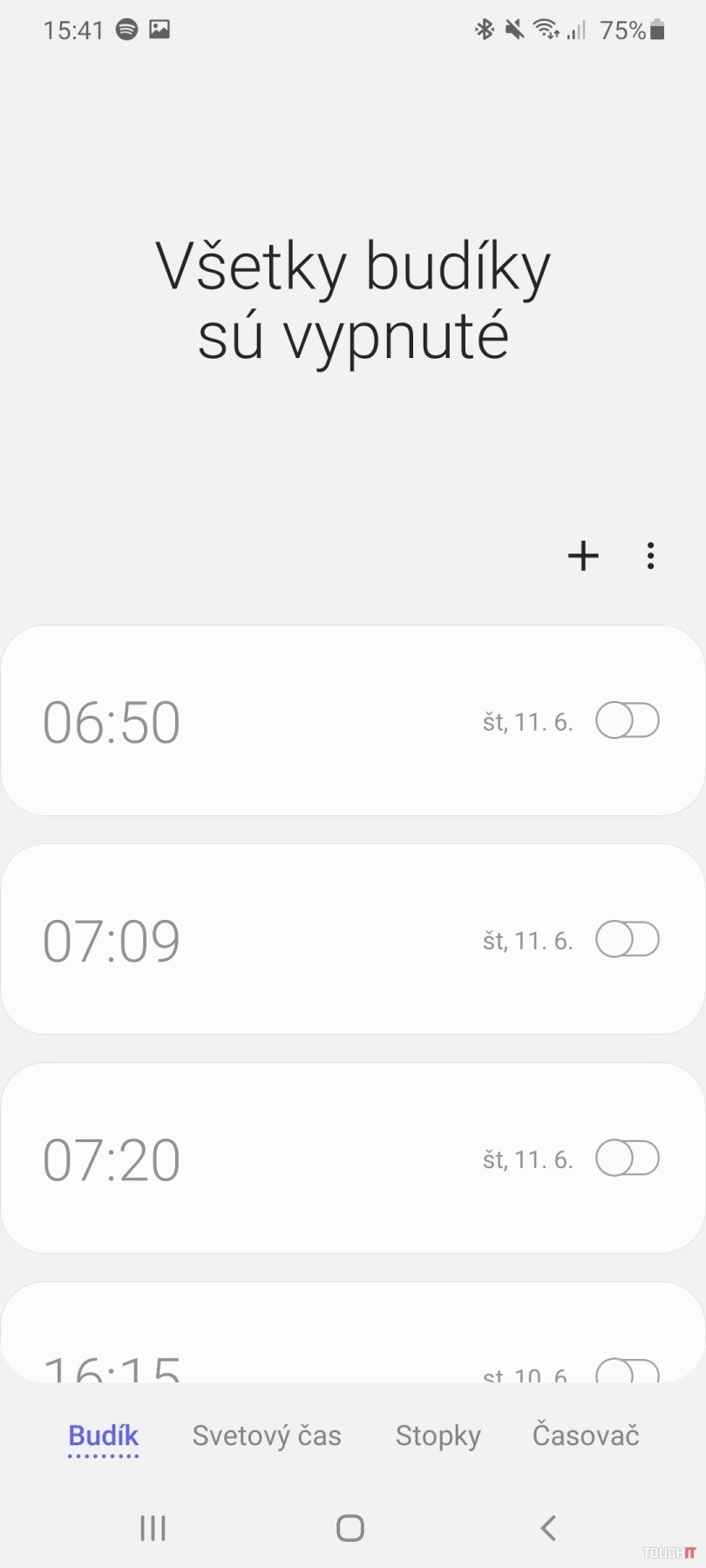Enable the 06:50 alarm toggle

pos(627,720)
